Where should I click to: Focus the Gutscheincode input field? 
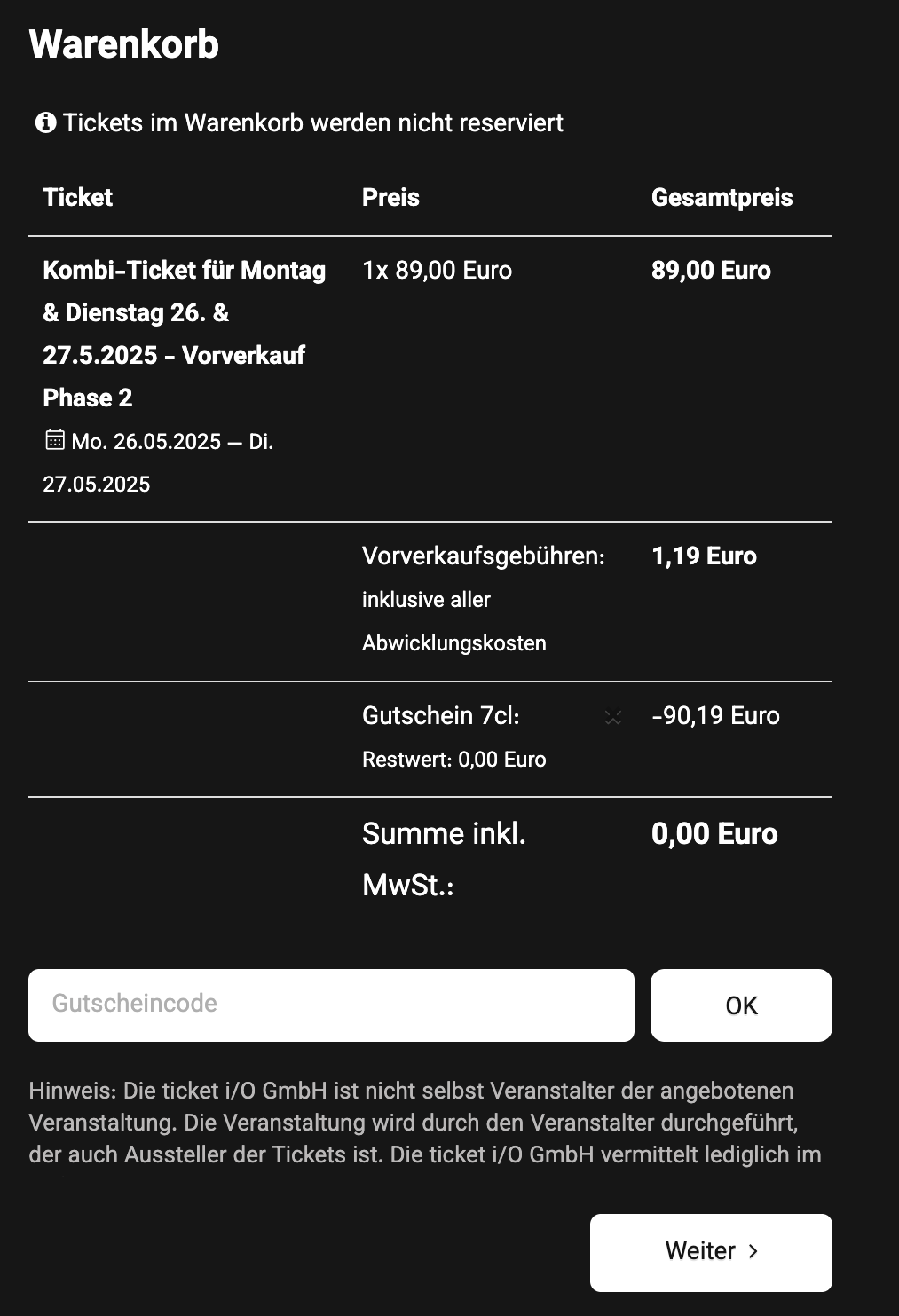click(x=331, y=1005)
